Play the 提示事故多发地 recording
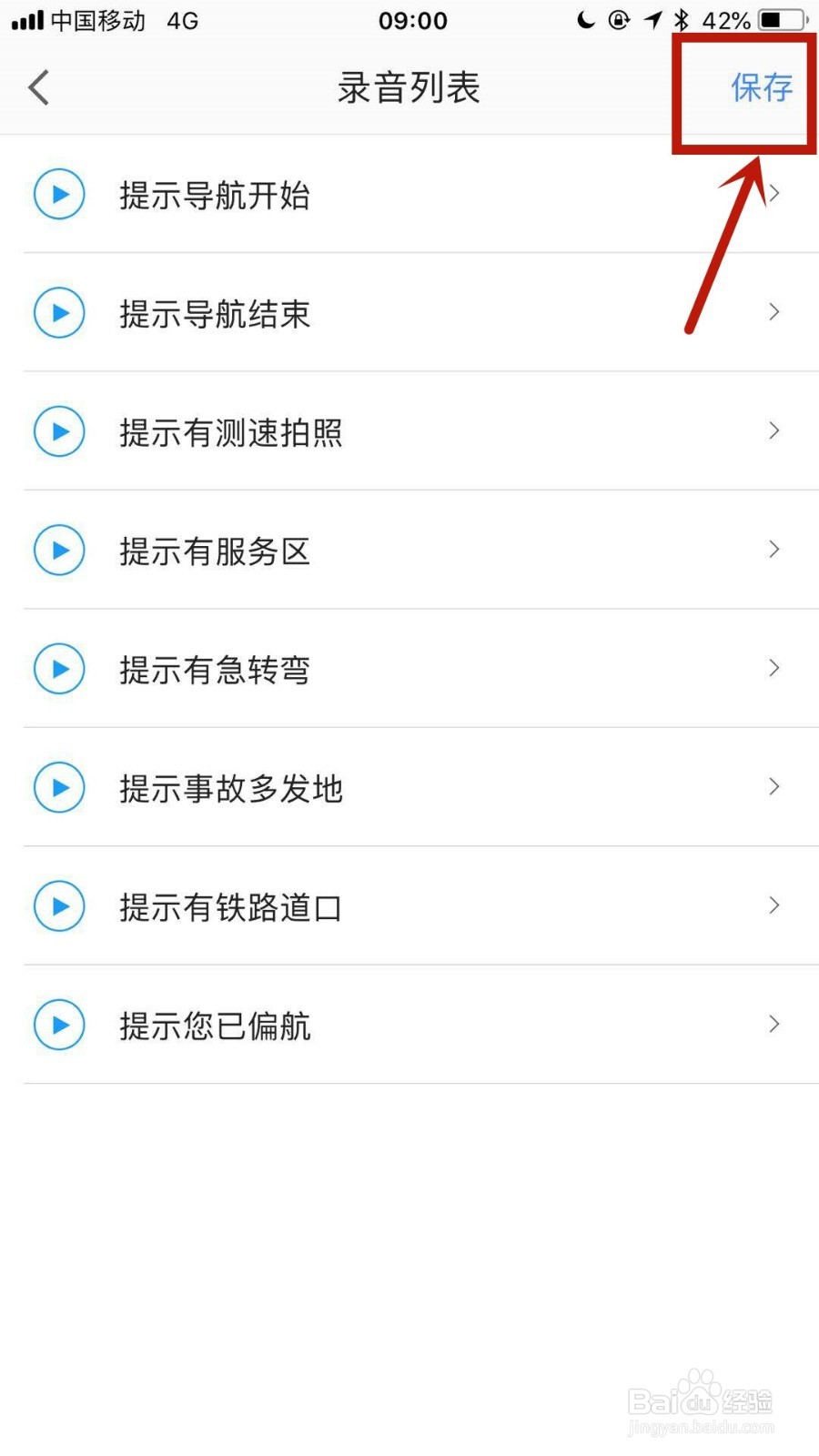The image size is (819, 1456). coord(59,787)
